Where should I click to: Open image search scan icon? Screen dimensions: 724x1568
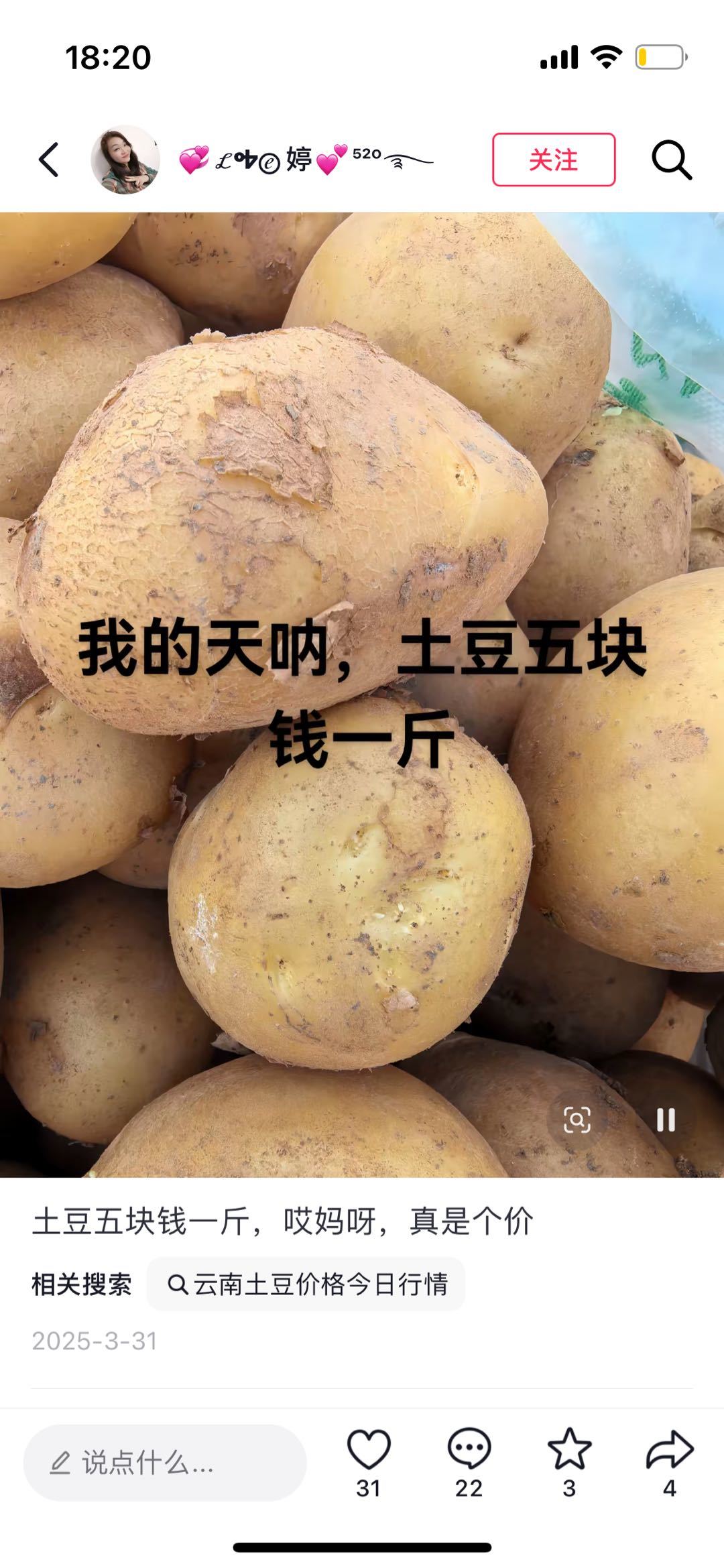pos(577,1120)
